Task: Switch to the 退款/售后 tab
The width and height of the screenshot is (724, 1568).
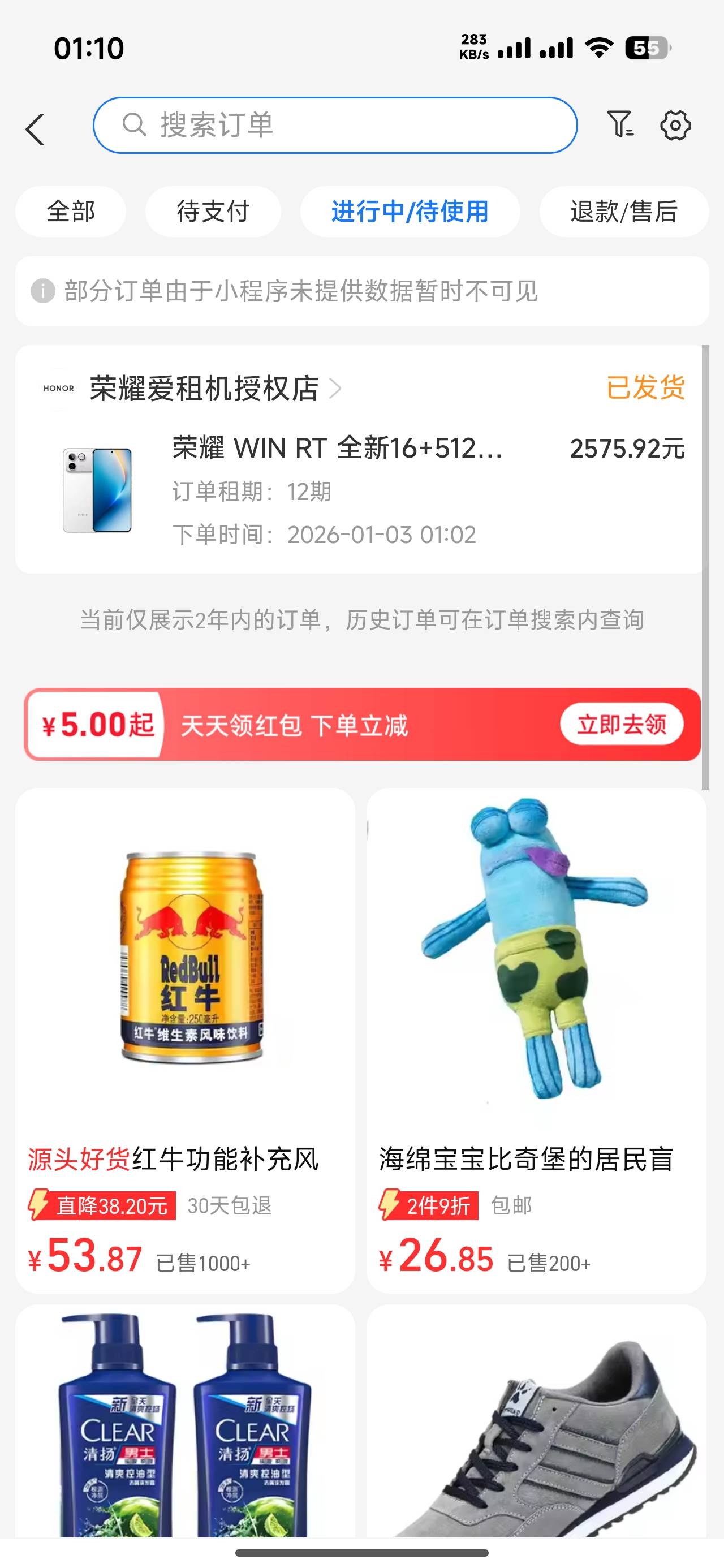Action: (623, 212)
